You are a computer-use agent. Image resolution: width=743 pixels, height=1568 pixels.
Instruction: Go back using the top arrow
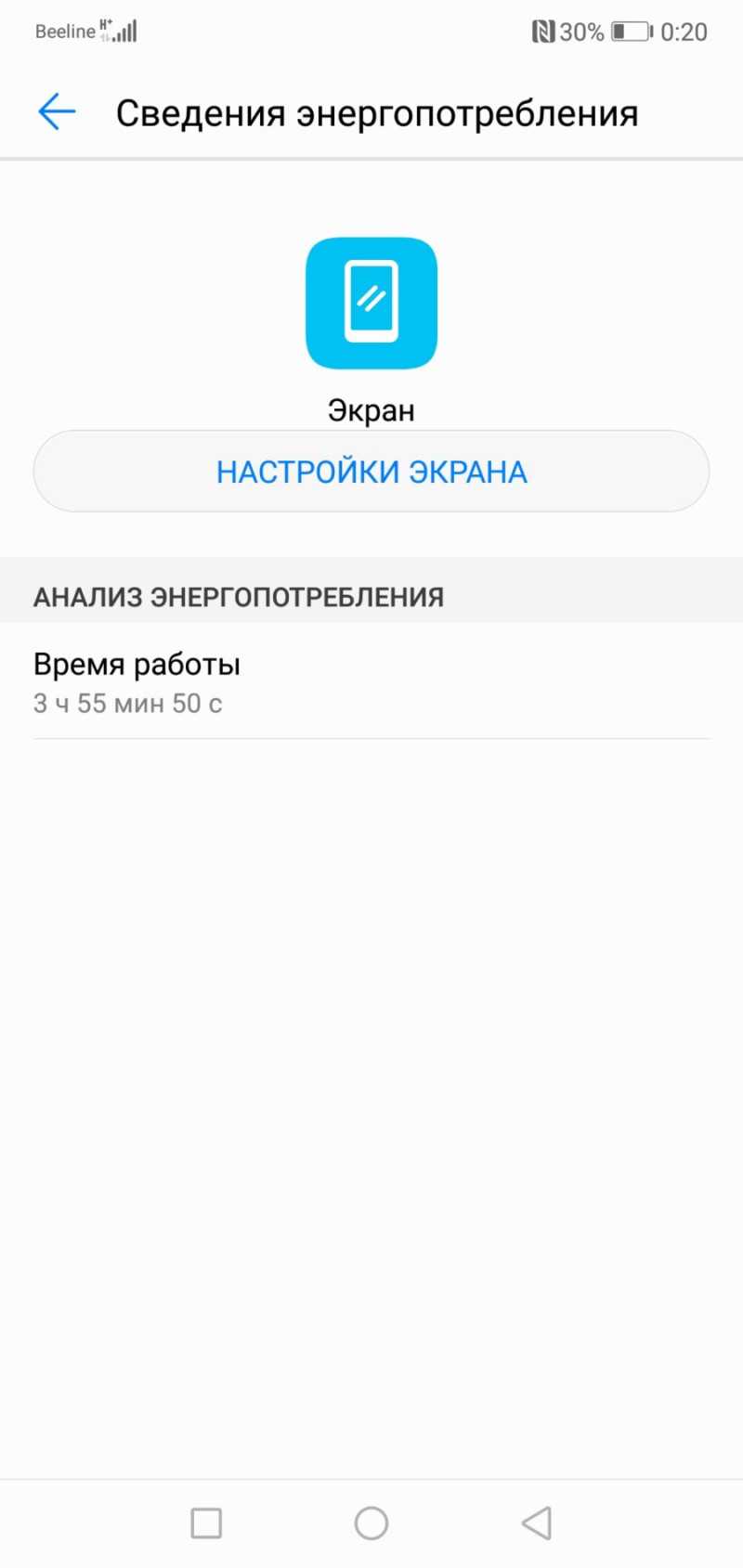tap(57, 112)
